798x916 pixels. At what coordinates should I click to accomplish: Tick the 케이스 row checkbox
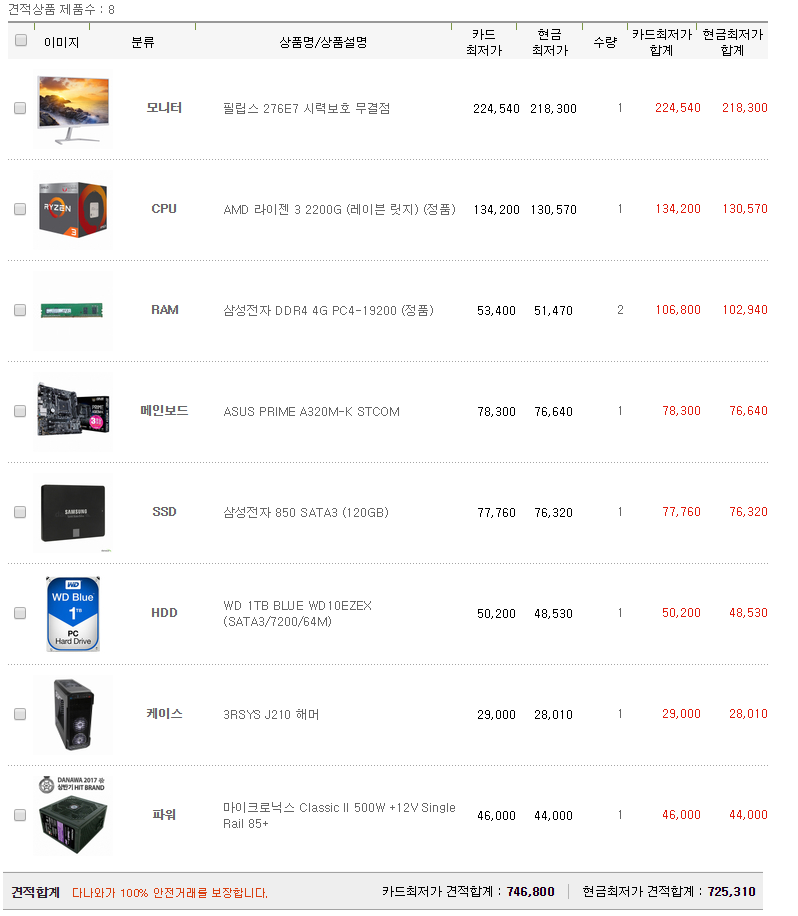(20, 714)
